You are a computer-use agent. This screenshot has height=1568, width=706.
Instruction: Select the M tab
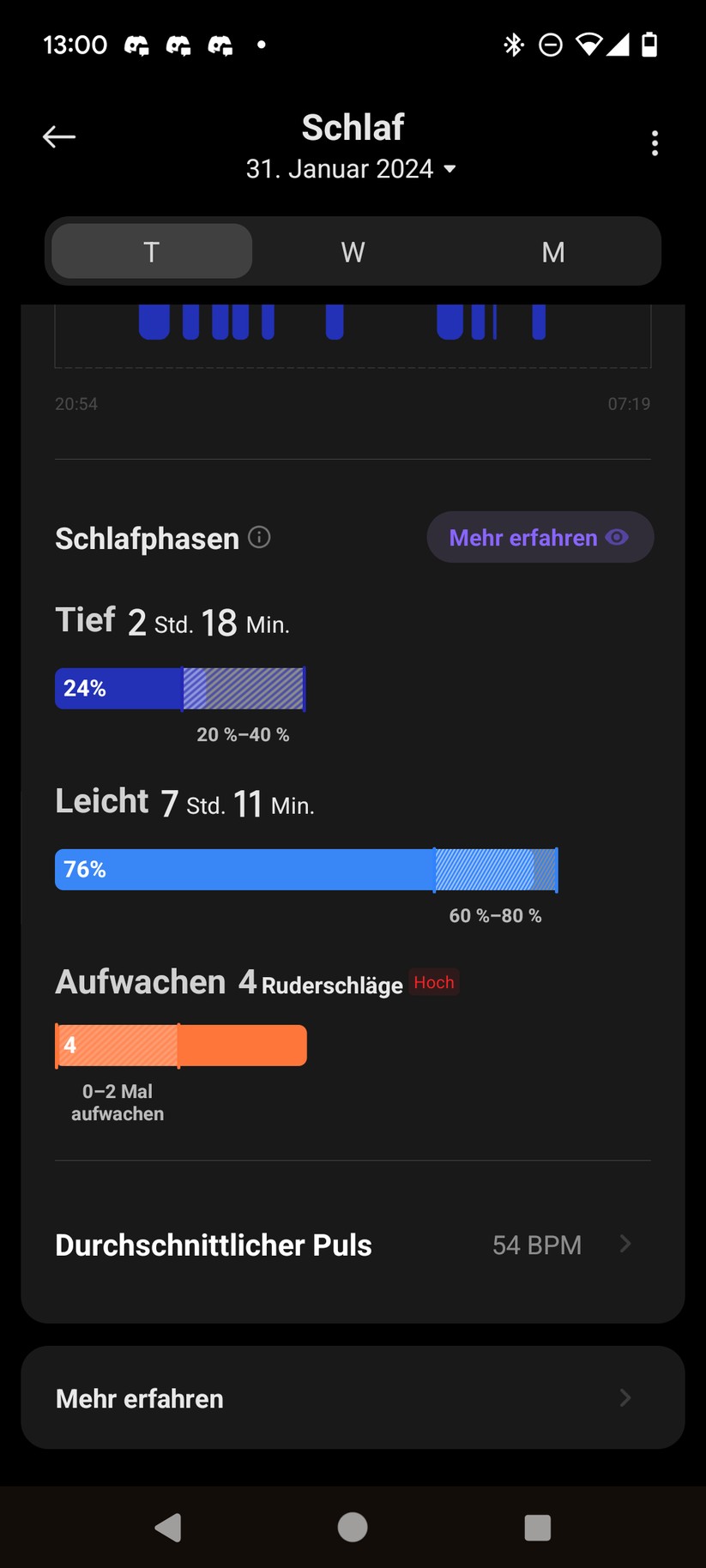(553, 251)
